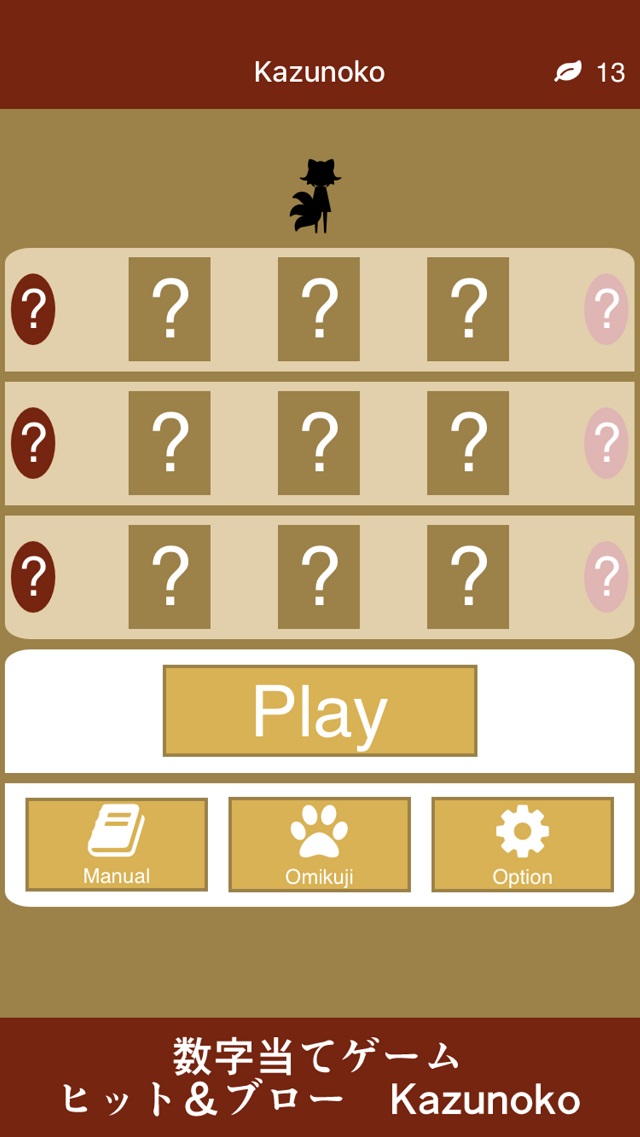Screen dimensions: 640x1137
Task: Open the Omikuji fortune
Action: click(319, 844)
